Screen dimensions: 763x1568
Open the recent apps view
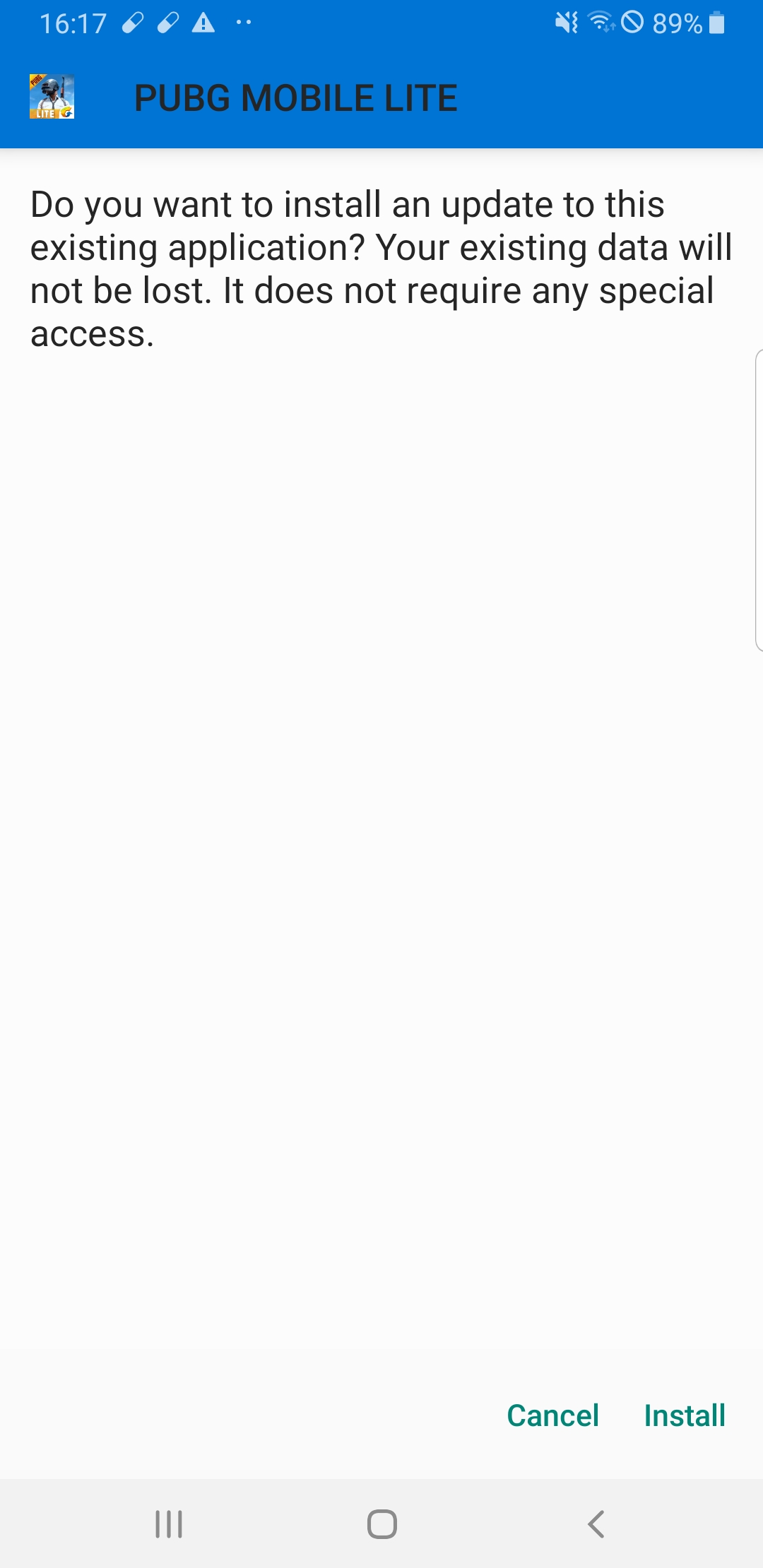[x=169, y=1524]
